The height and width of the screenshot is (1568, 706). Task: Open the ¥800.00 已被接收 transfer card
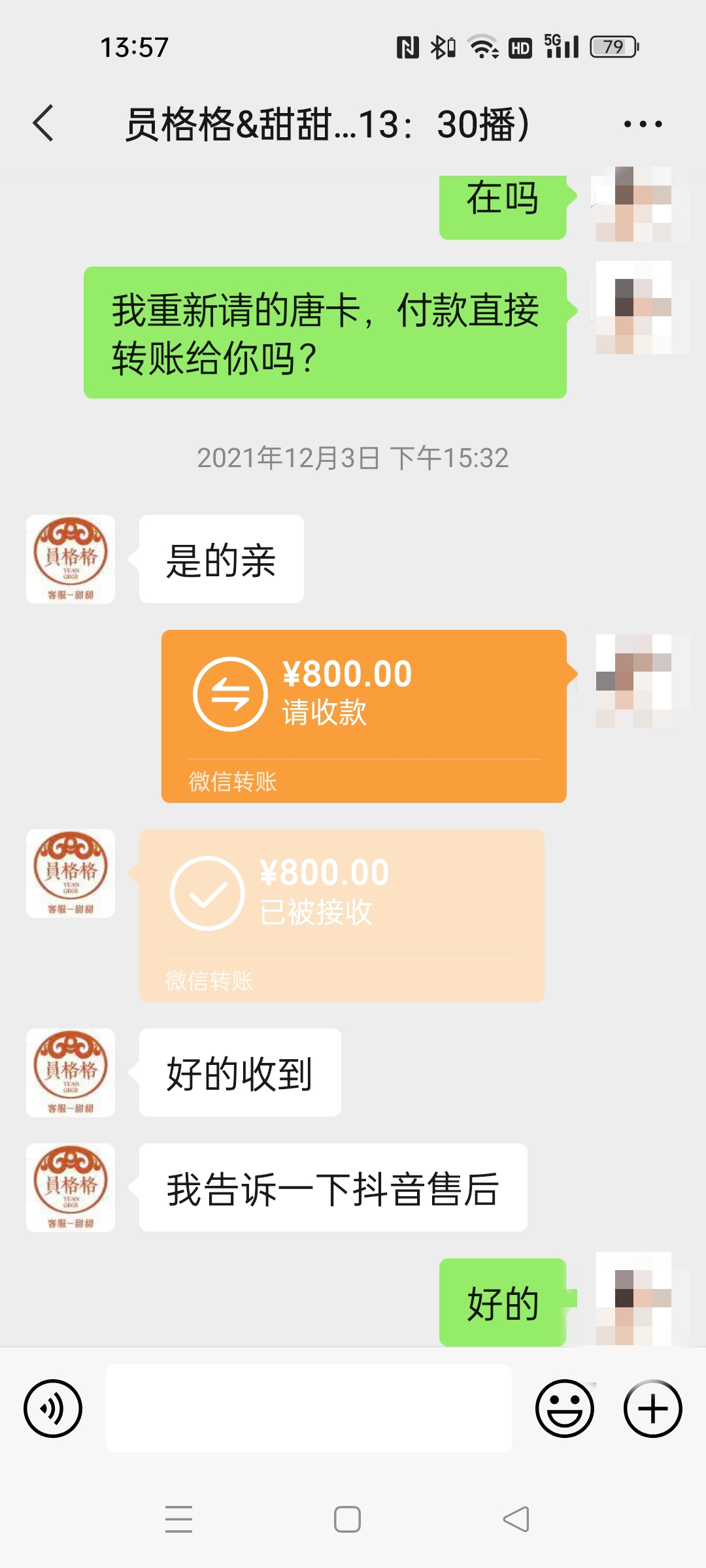342,915
